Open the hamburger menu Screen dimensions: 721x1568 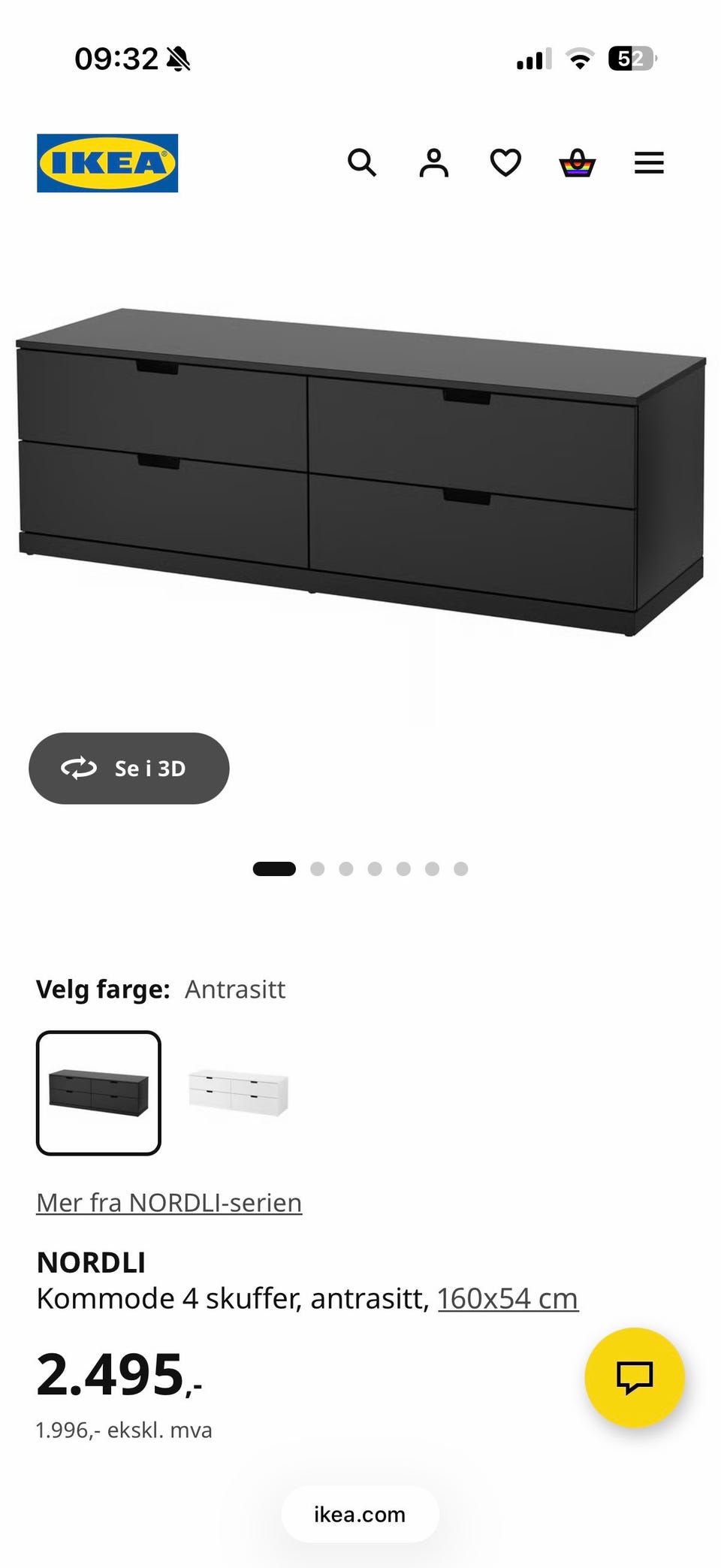[x=649, y=163]
